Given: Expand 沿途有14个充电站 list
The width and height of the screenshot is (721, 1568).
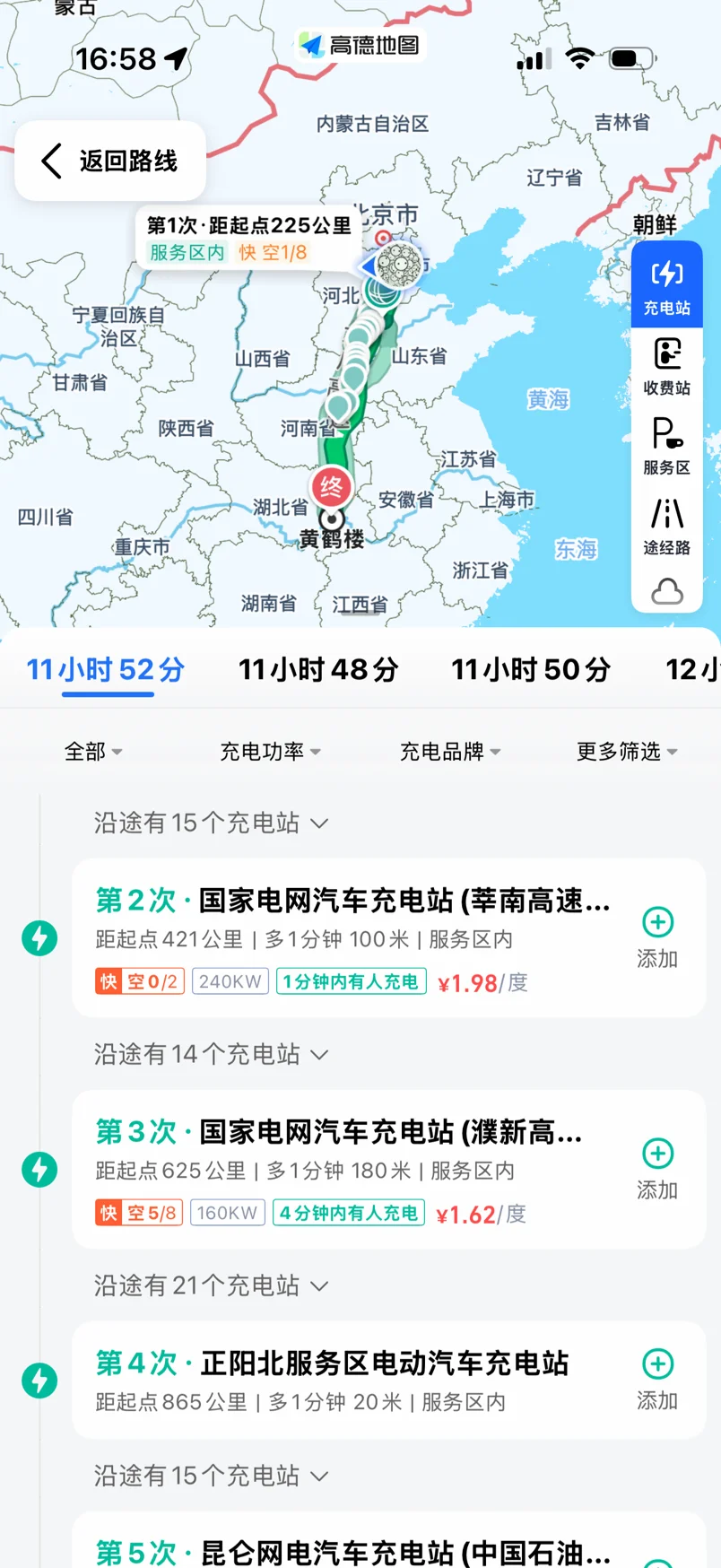Looking at the screenshot, I should tap(211, 1054).
